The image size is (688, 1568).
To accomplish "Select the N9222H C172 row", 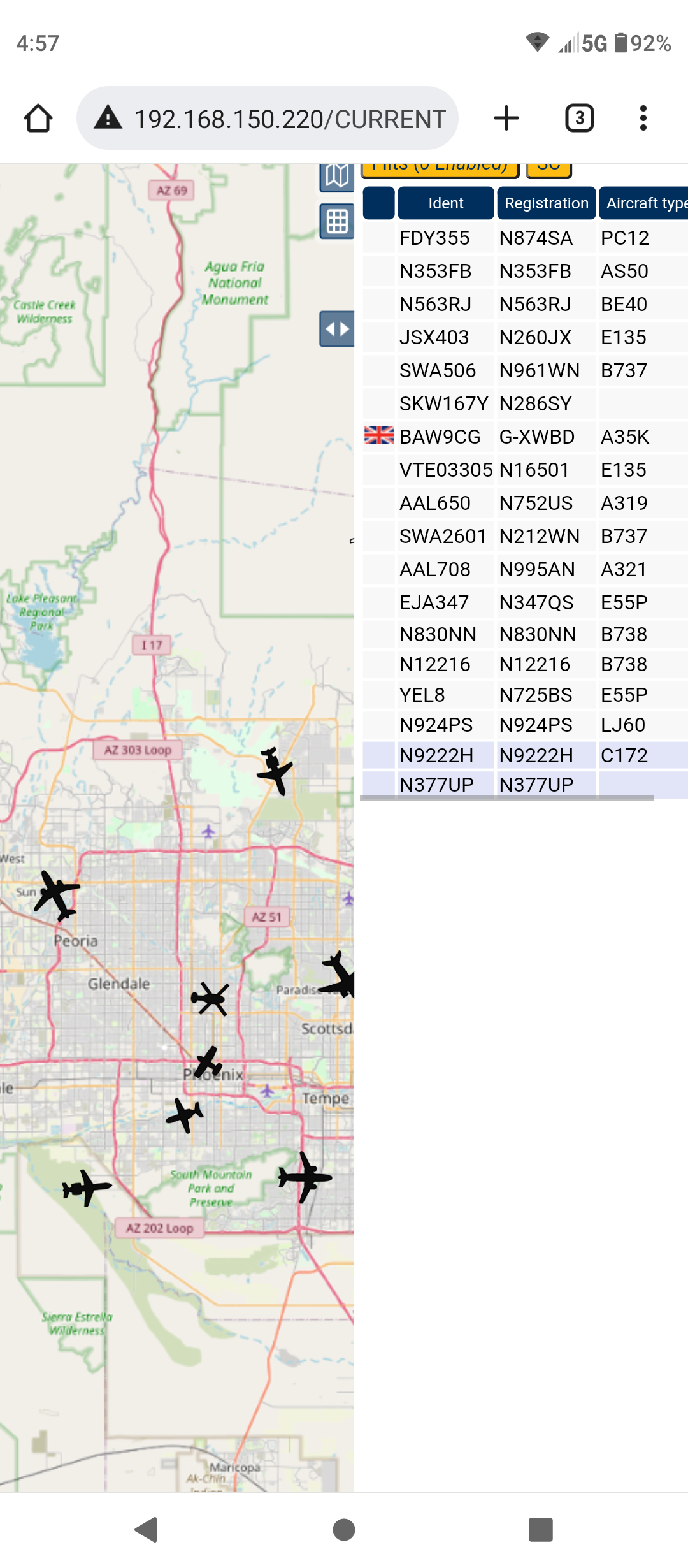I will click(525, 755).
